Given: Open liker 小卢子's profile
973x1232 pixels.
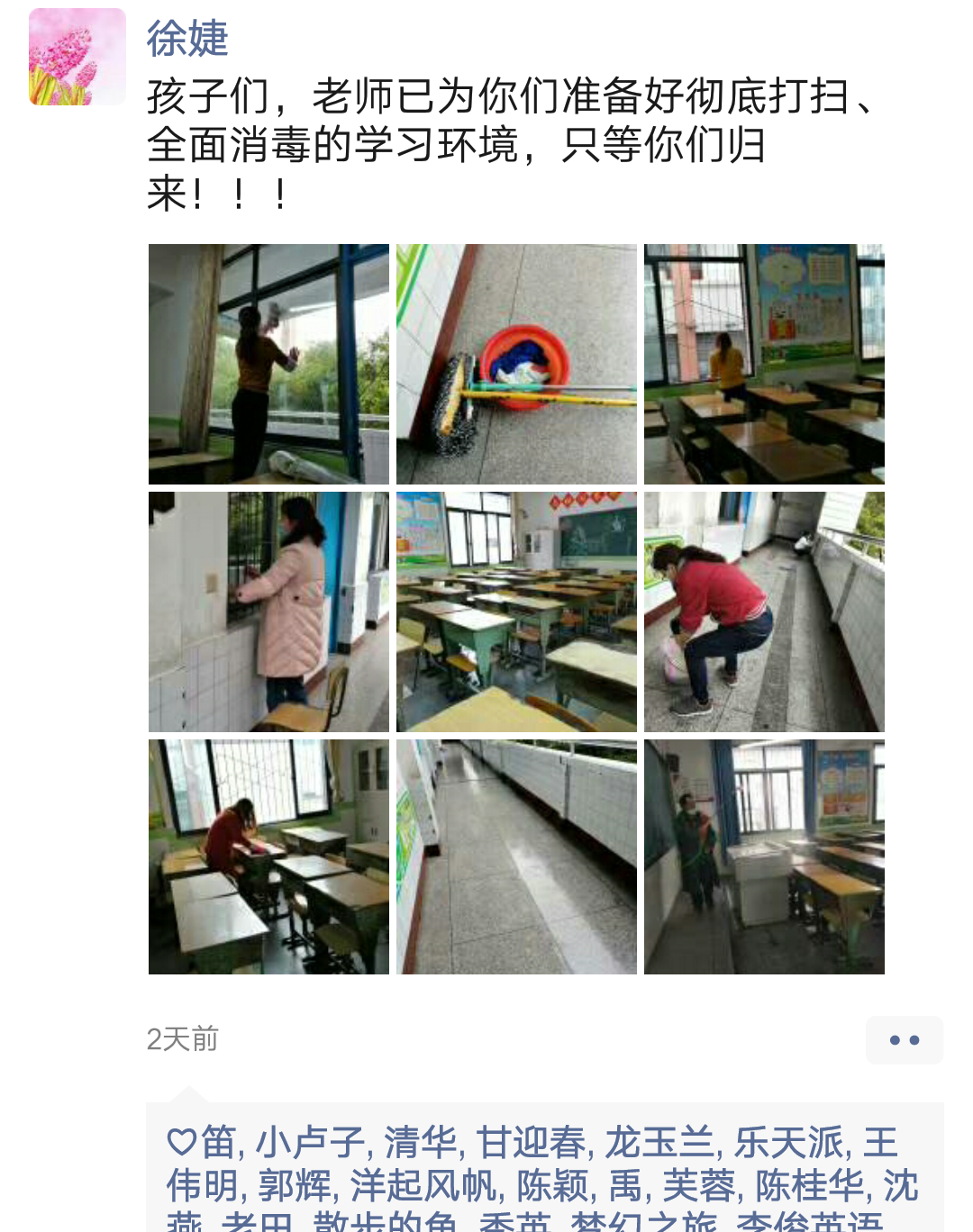Looking at the screenshot, I should coord(310,1142).
